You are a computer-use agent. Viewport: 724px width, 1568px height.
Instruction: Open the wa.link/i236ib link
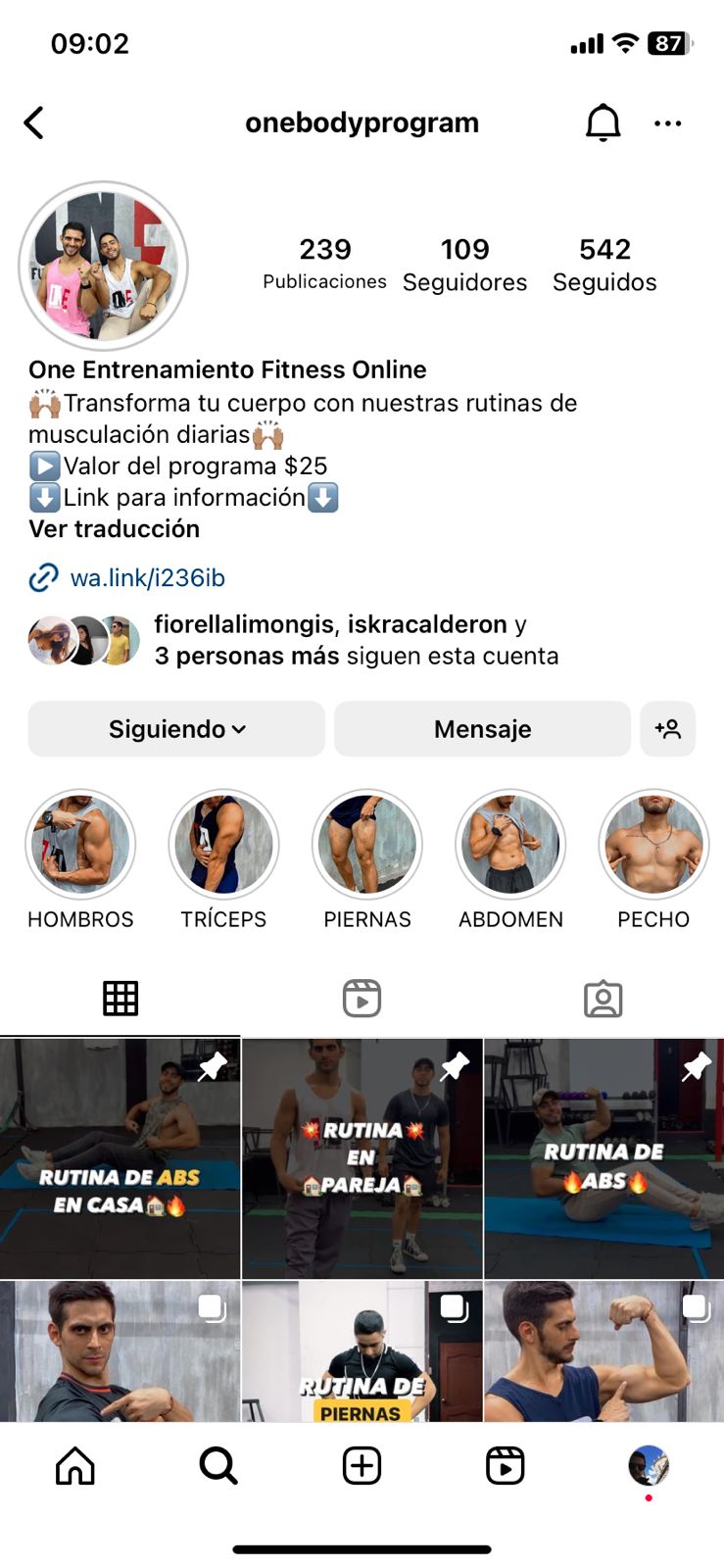pyautogui.click(x=147, y=578)
